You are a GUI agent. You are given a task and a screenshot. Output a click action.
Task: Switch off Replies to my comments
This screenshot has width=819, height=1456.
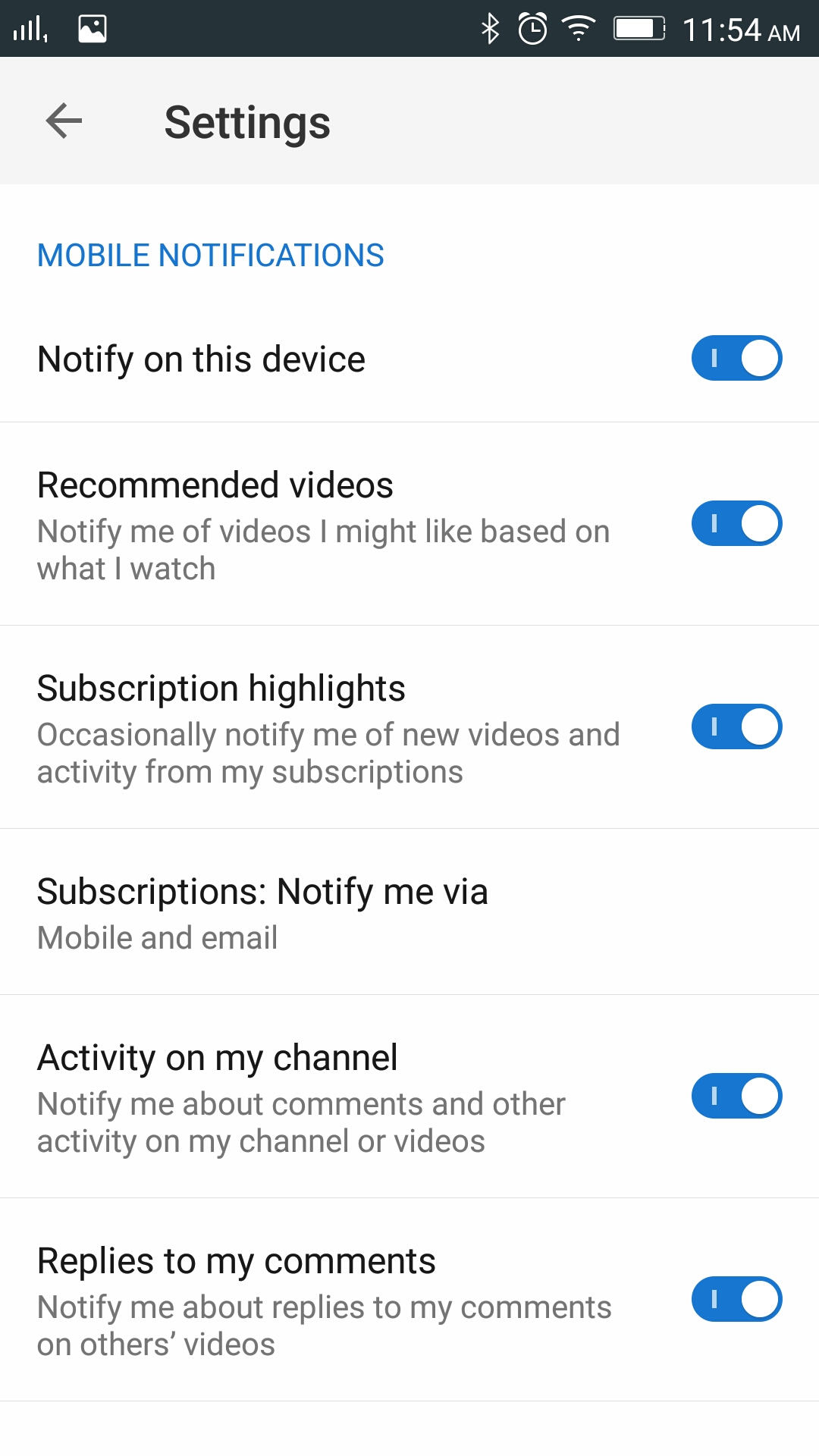click(736, 1299)
